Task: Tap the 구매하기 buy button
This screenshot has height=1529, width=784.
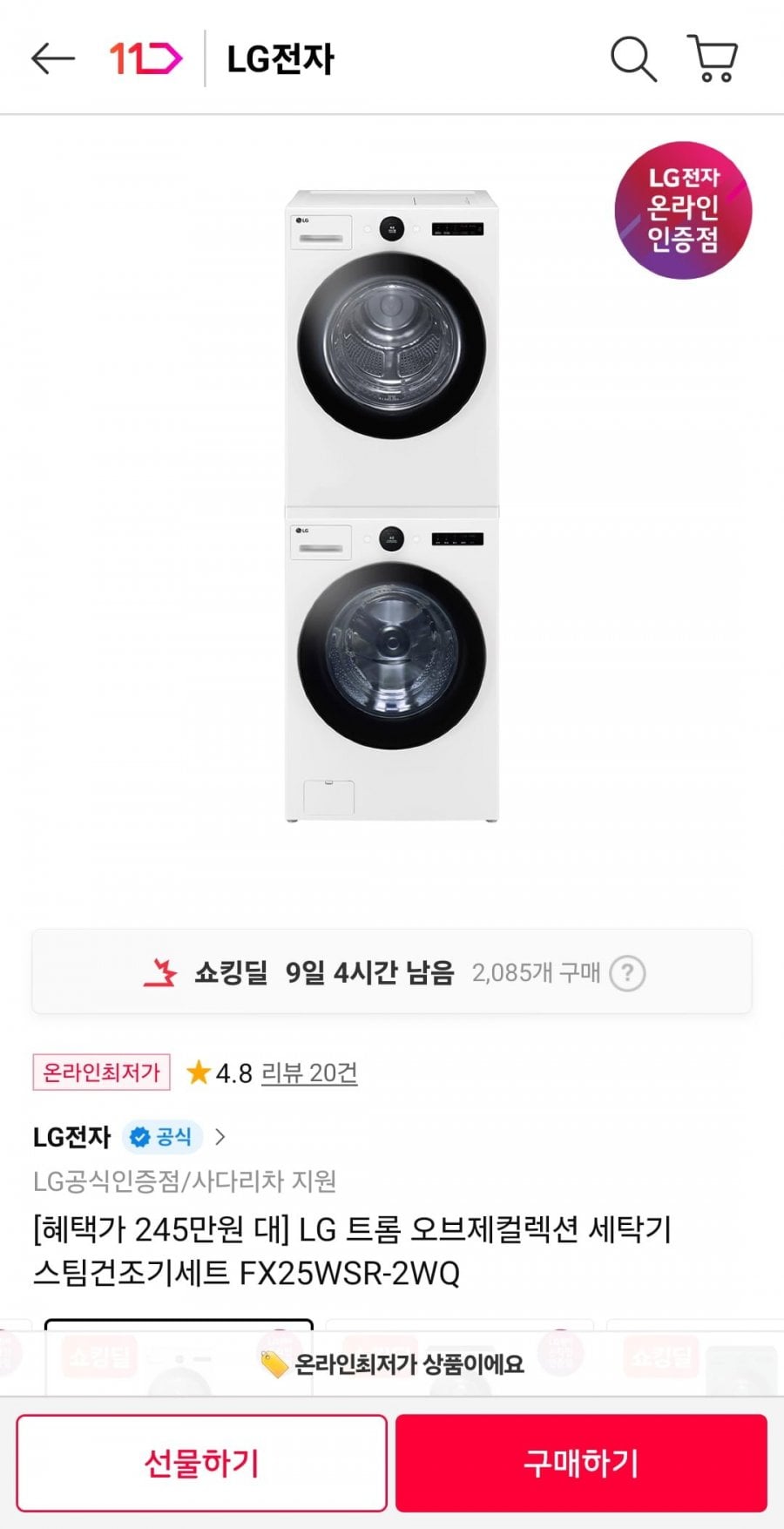Action: pyautogui.click(x=581, y=1463)
